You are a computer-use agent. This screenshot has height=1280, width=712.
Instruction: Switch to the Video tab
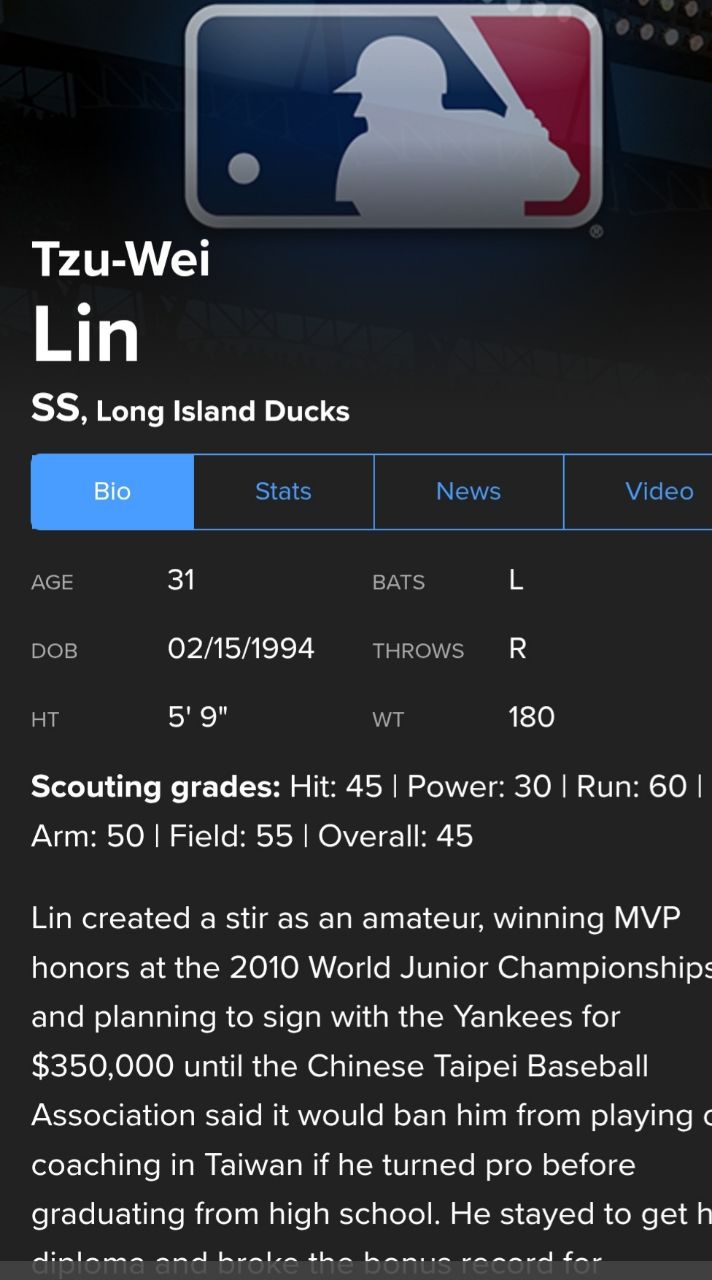pyautogui.click(x=658, y=491)
